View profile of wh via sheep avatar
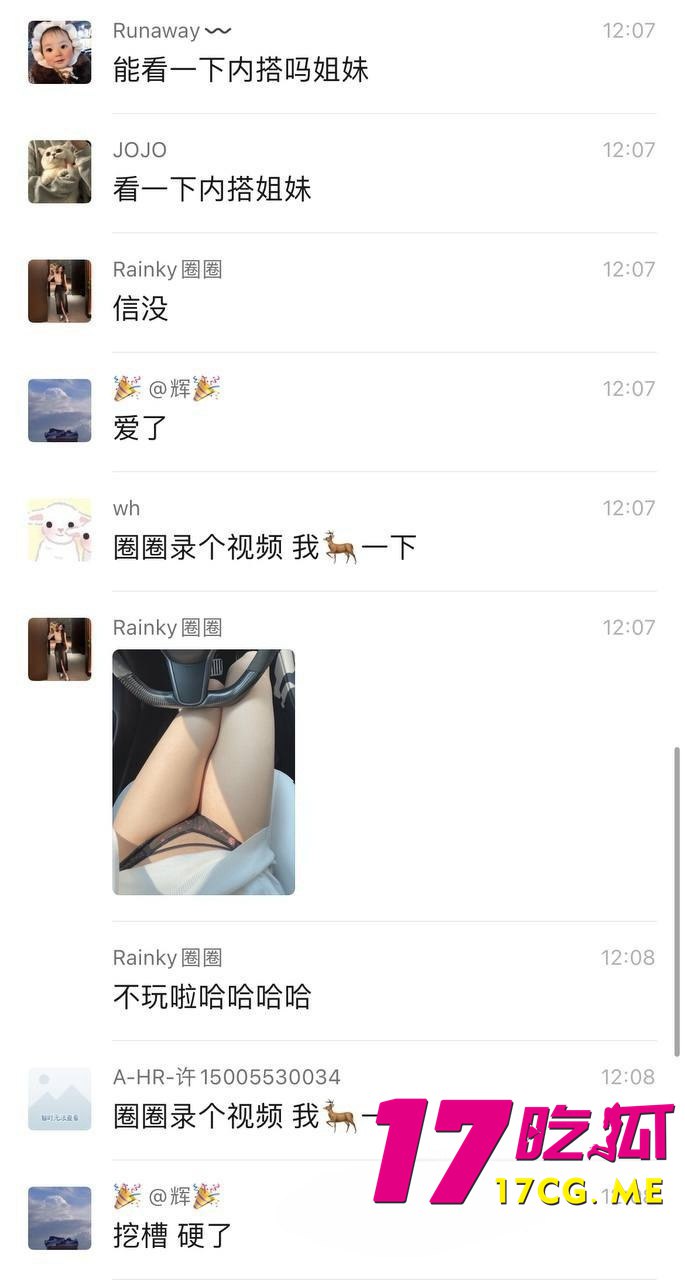 tap(59, 530)
